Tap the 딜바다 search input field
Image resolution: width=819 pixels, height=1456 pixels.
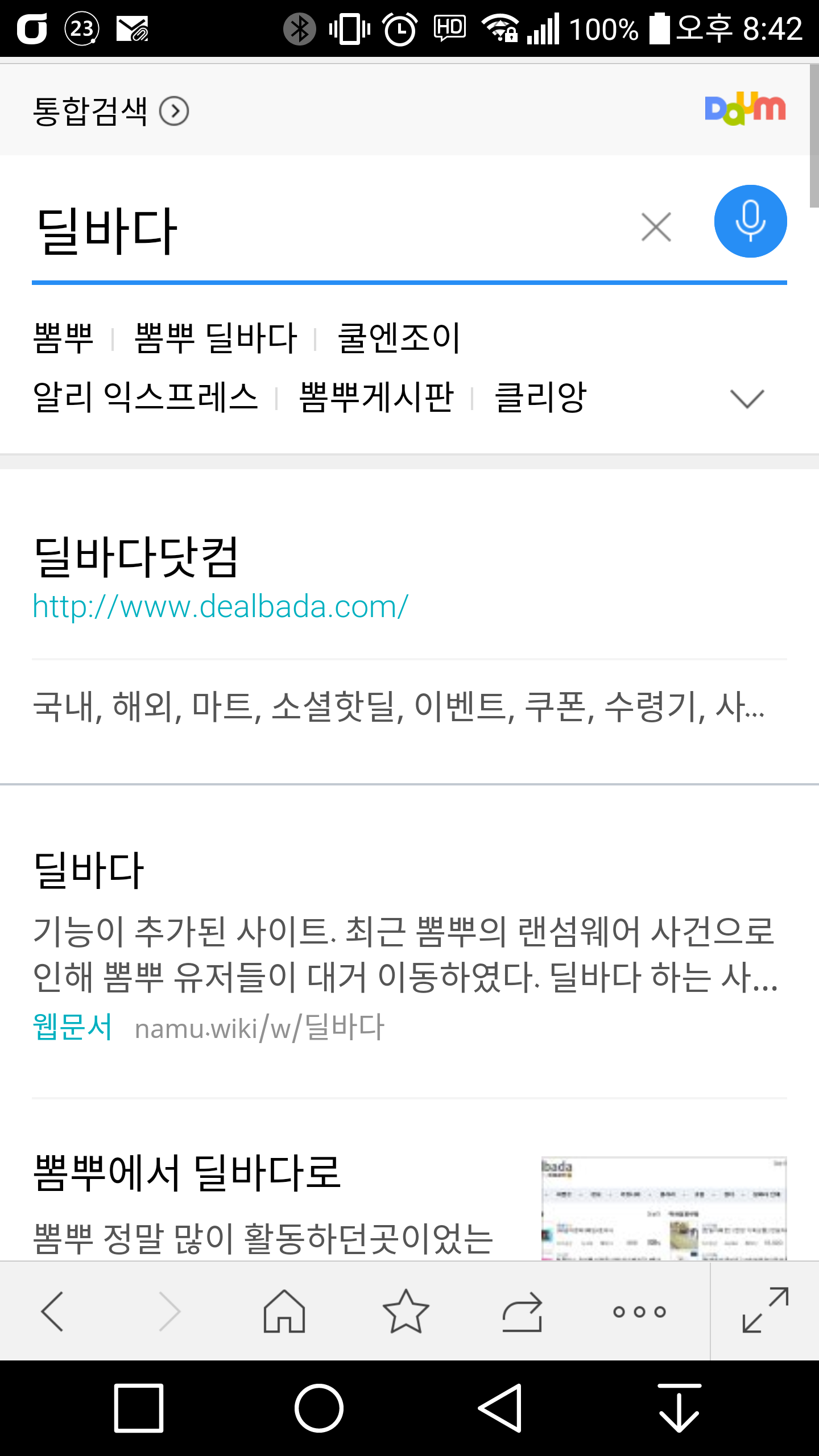[x=330, y=230]
